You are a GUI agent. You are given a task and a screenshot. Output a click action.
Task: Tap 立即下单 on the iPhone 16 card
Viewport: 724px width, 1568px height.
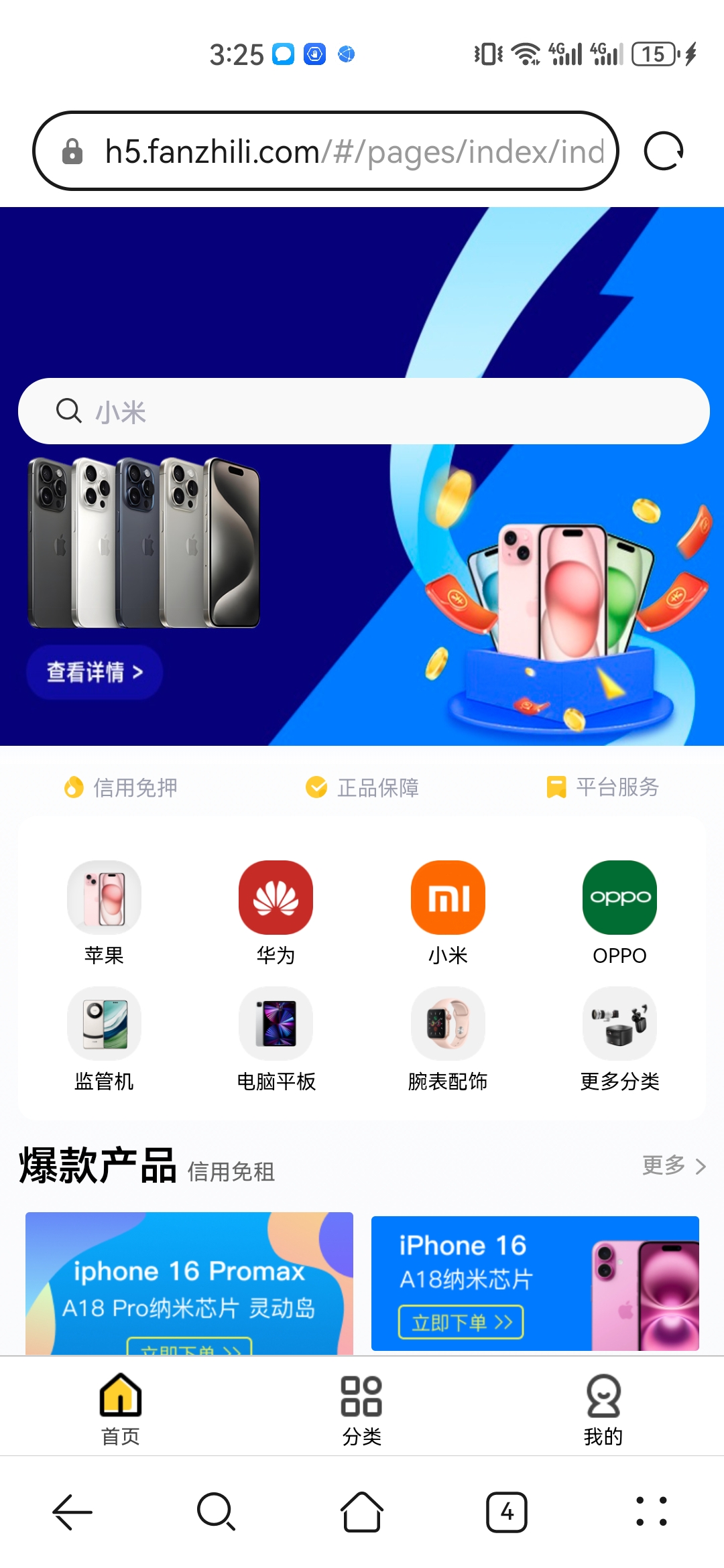(461, 1322)
